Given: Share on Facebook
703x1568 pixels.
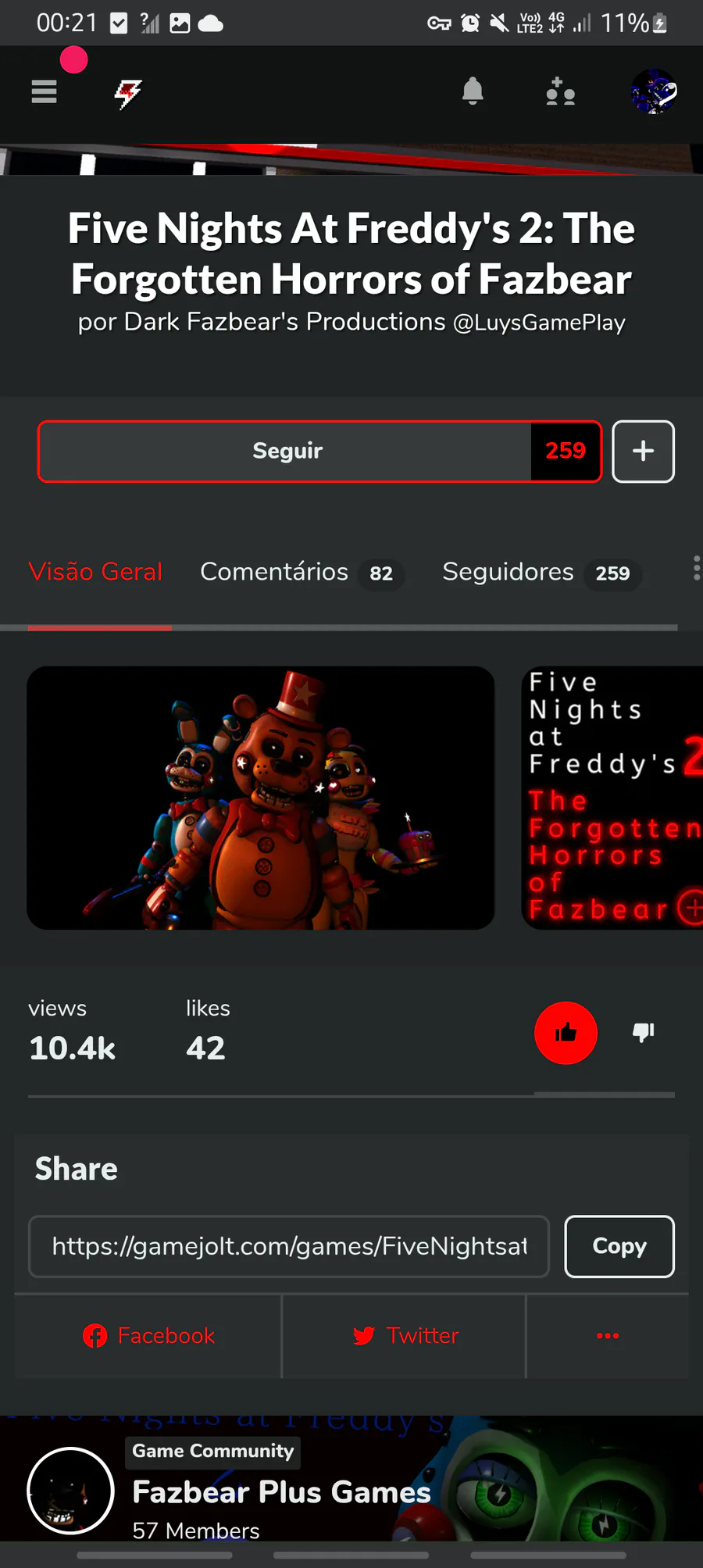Looking at the screenshot, I should pyautogui.click(x=148, y=1336).
